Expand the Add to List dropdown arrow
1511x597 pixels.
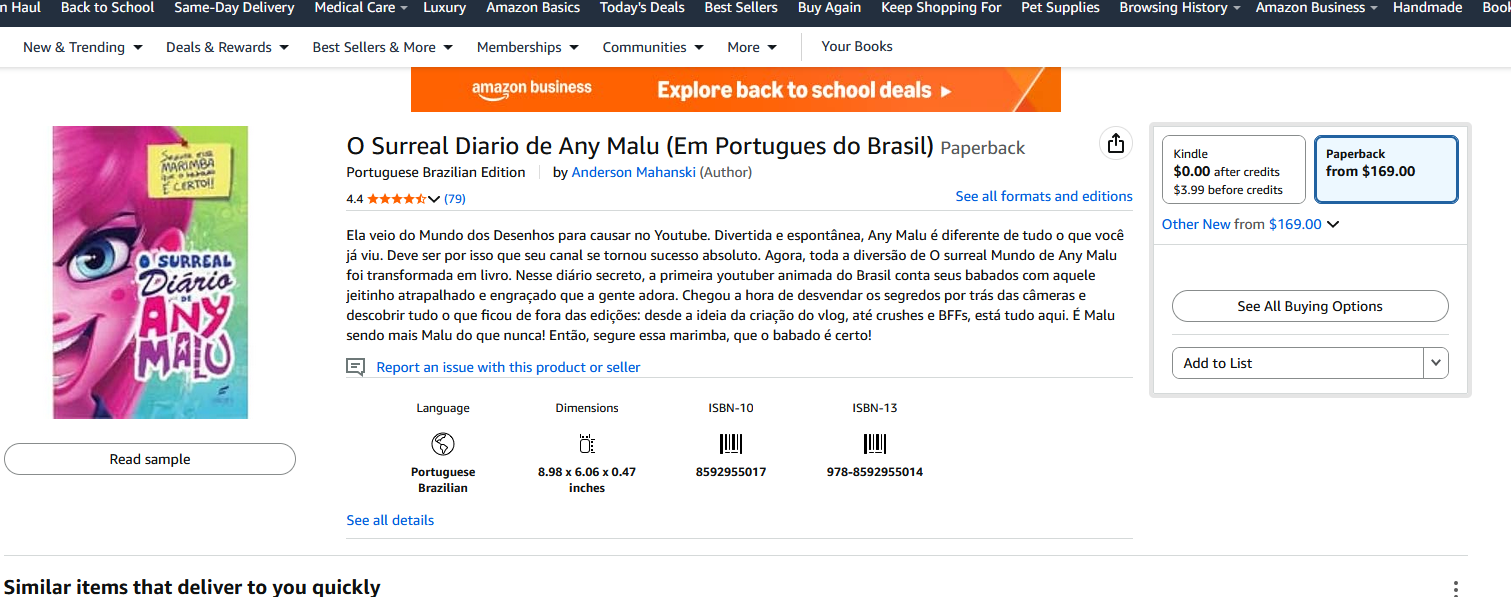(1436, 363)
